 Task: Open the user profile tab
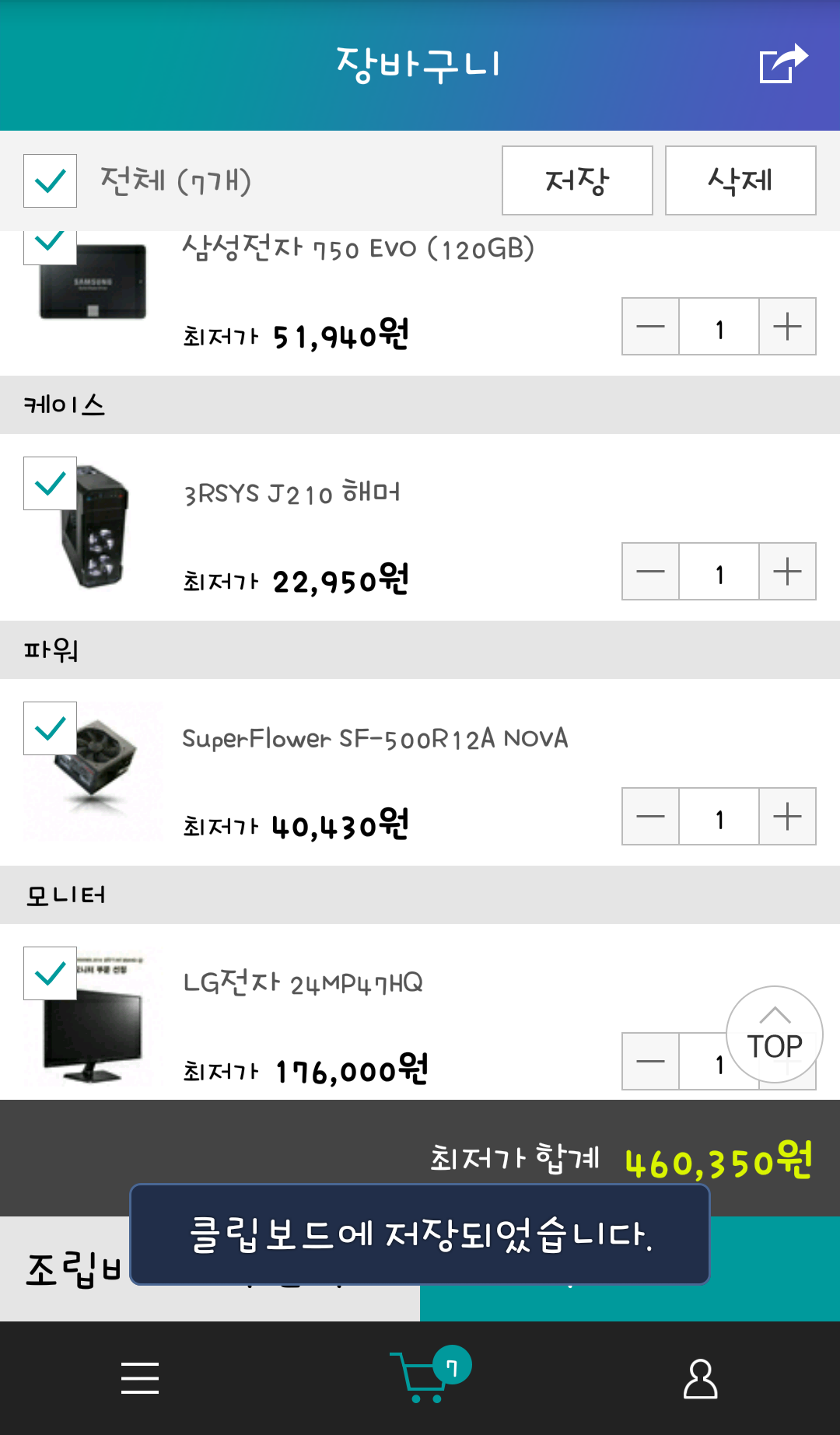(700, 1378)
